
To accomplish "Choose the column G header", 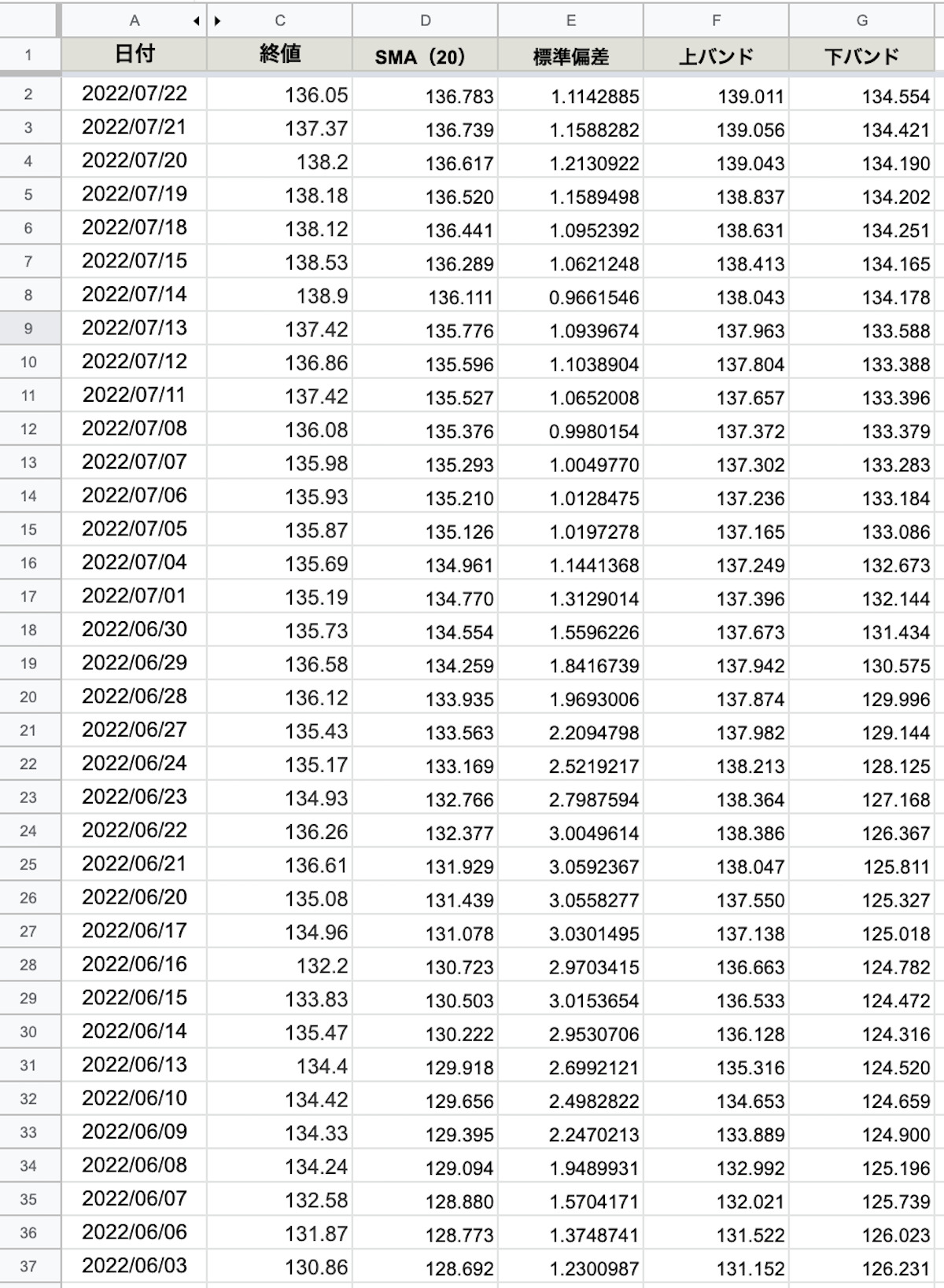I will [x=862, y=21].
